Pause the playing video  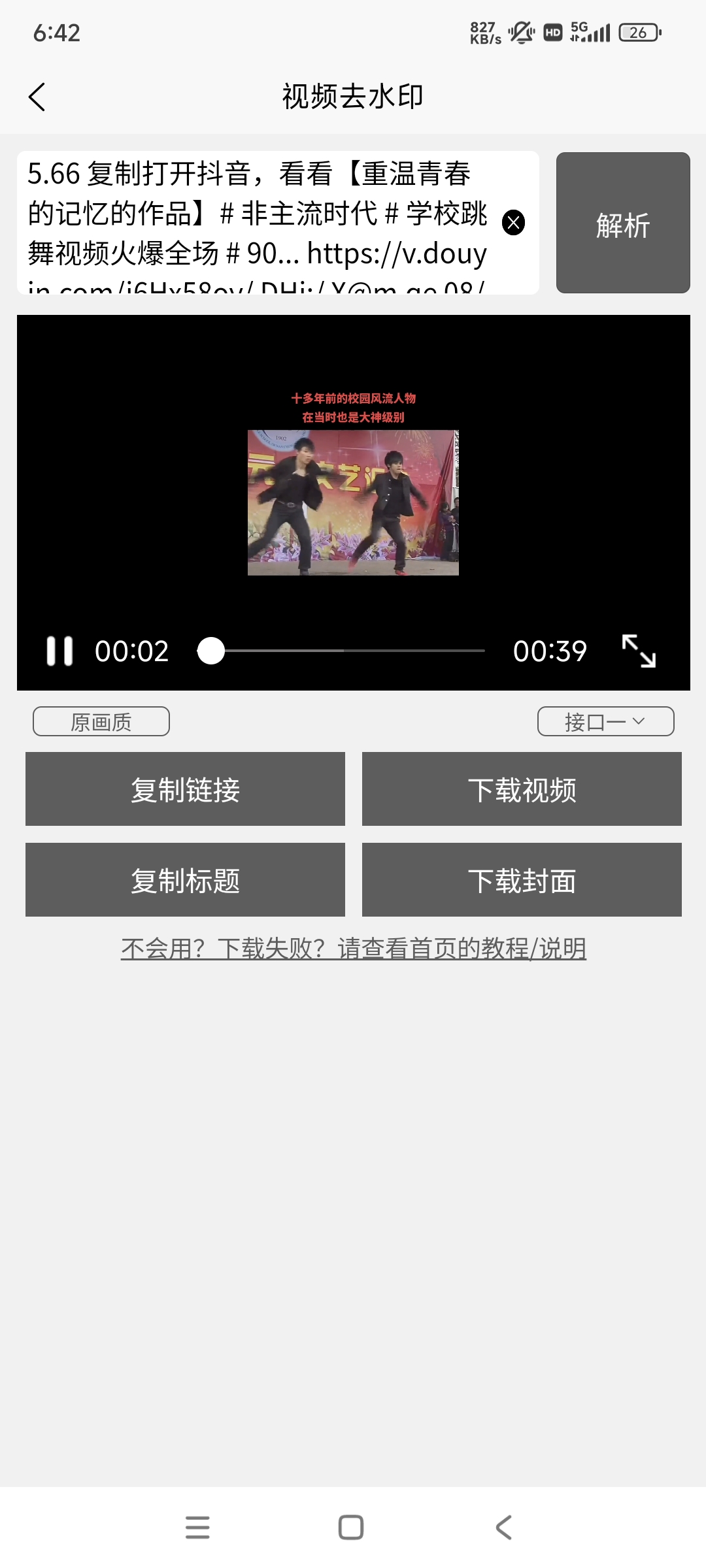coord(59,651)
